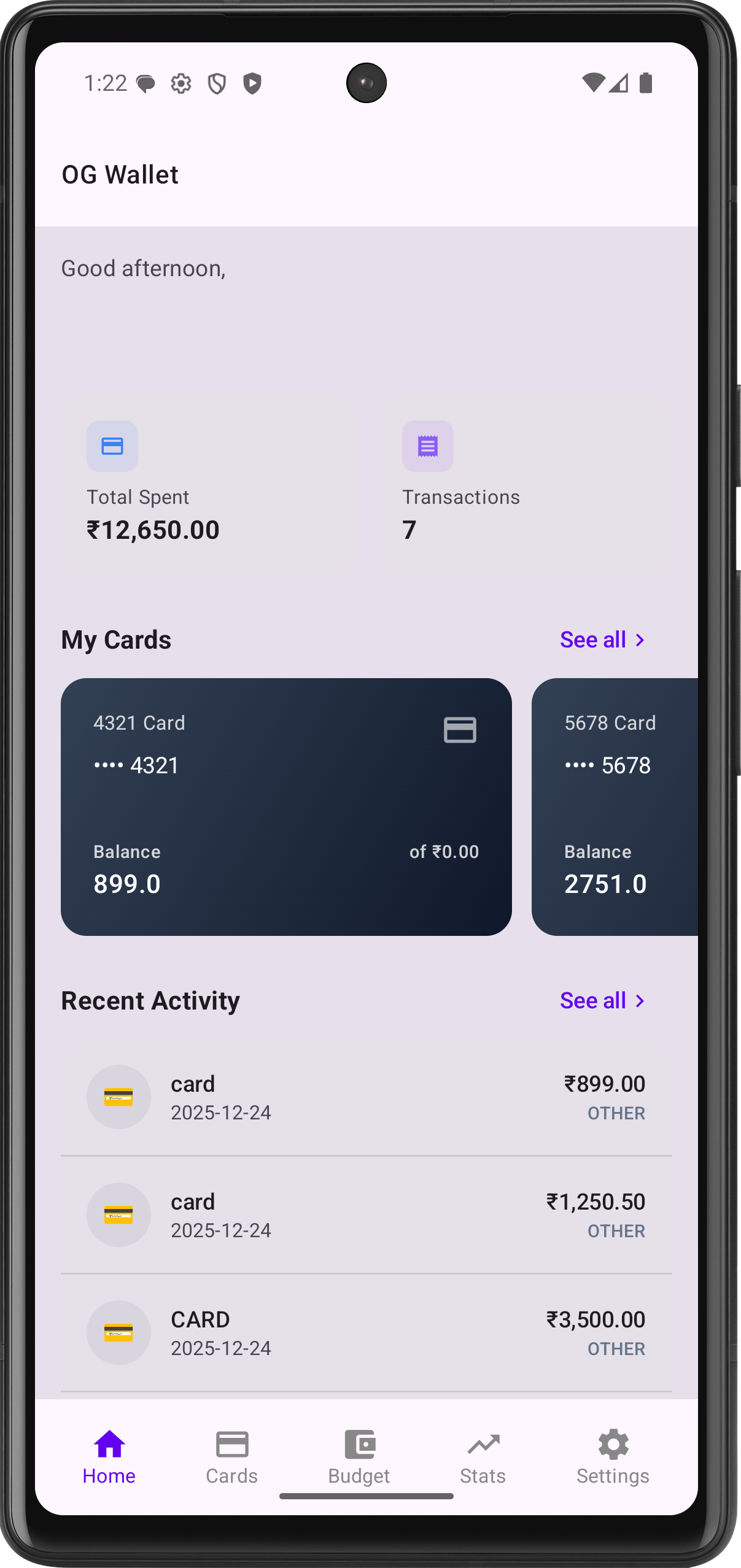This screenshot has width=741, height=1568.
Task: See all Recent Activity
Action: click(602, 1000)
